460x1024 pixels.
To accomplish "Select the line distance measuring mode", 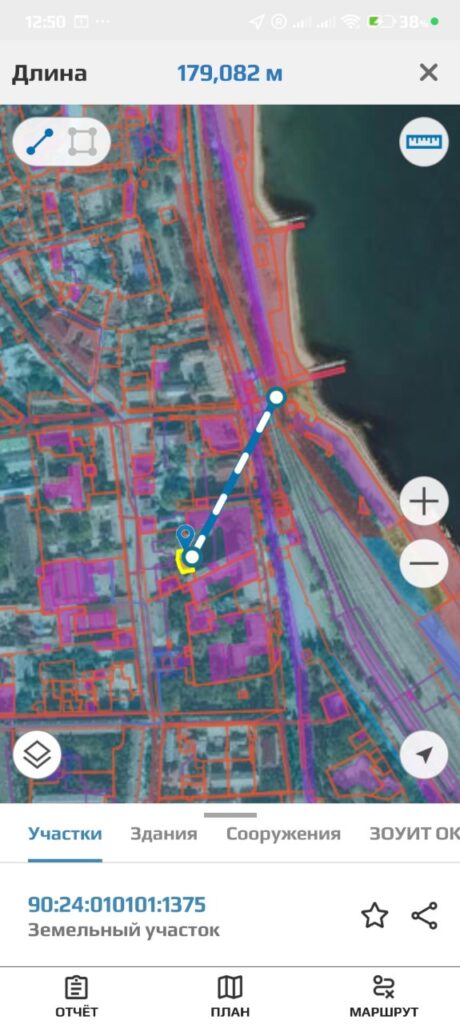I will (x=40, y=142).
